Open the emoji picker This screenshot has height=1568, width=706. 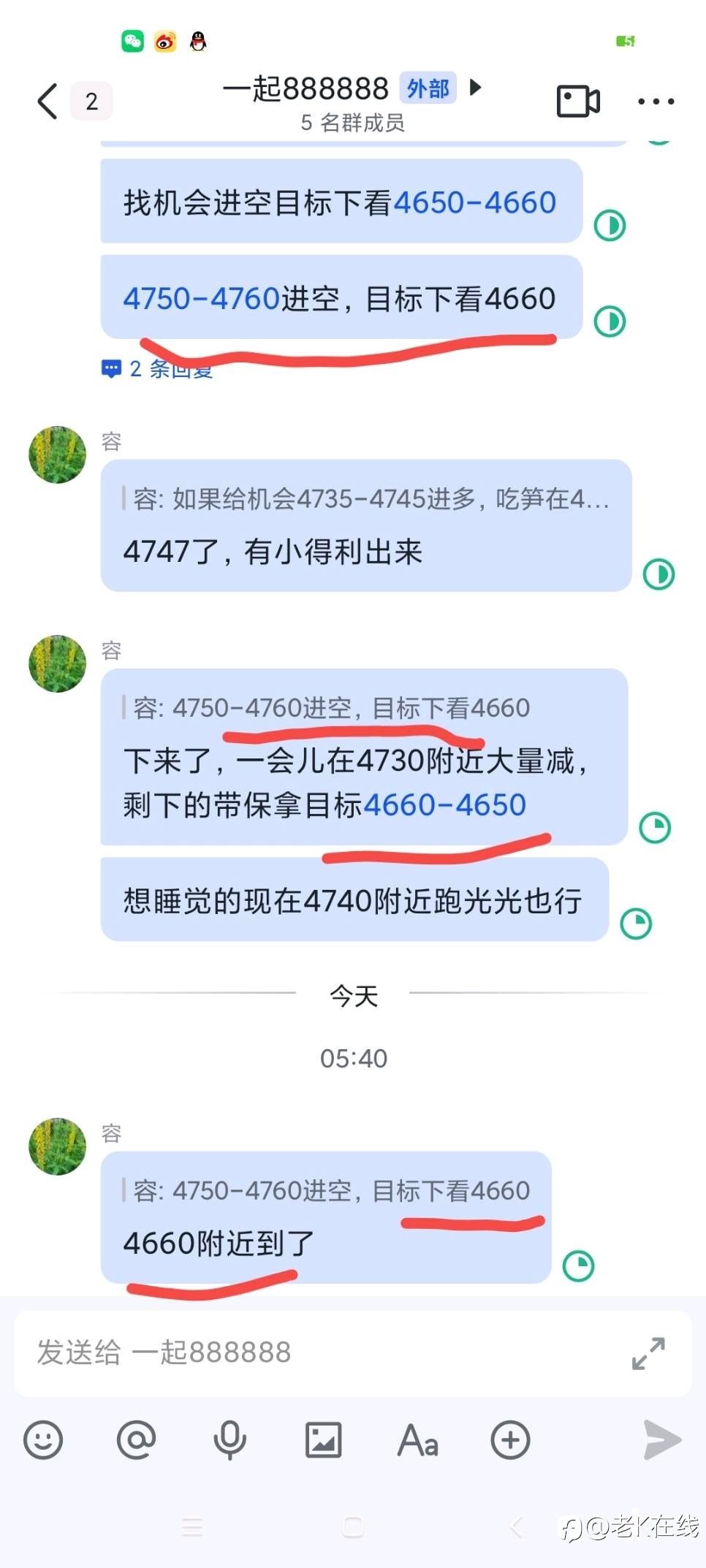43,1440
